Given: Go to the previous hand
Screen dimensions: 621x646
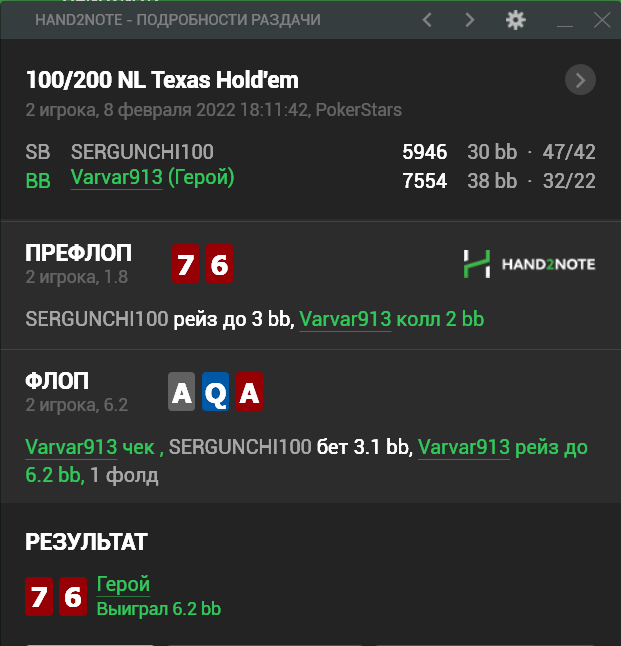Looking at the screenshot, I should click(x=427, y=20).
